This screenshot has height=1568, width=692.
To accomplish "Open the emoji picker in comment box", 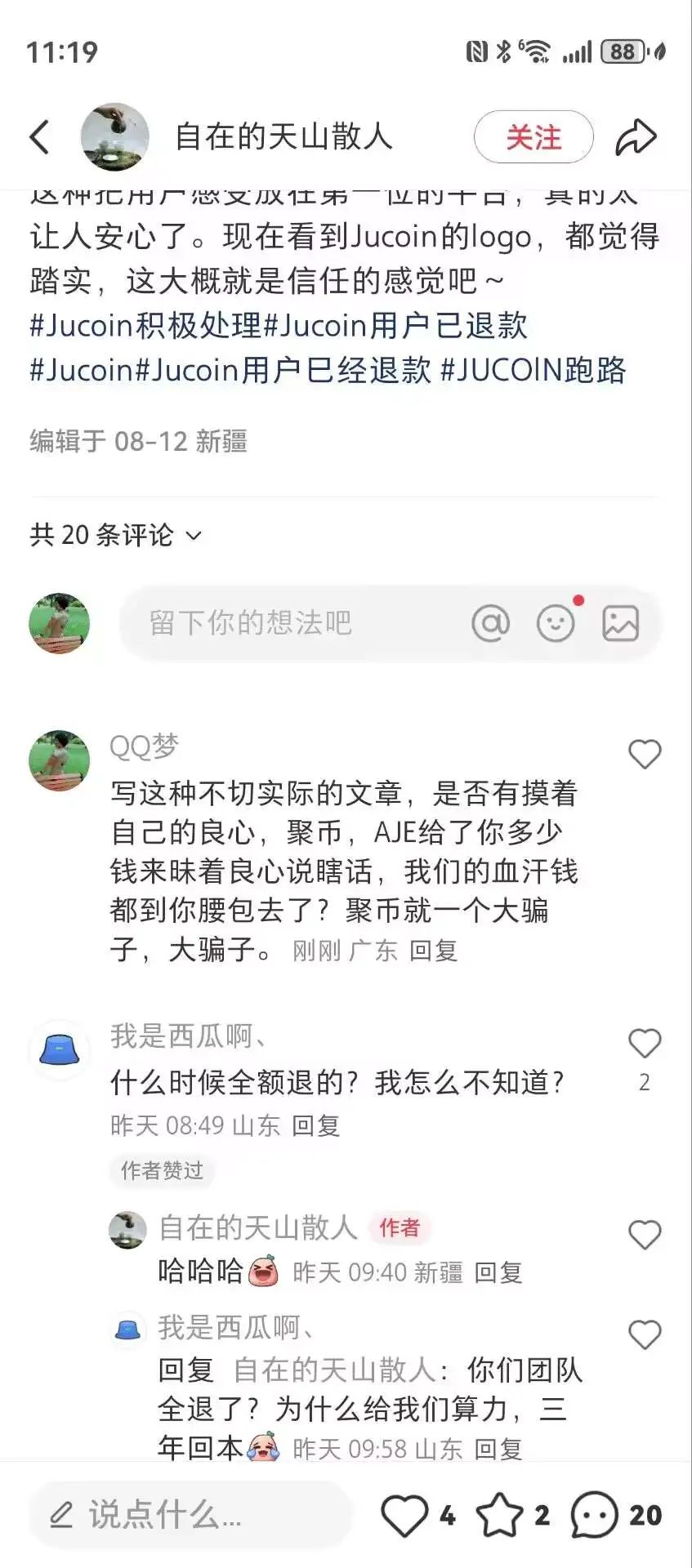I will click(556, 623).
